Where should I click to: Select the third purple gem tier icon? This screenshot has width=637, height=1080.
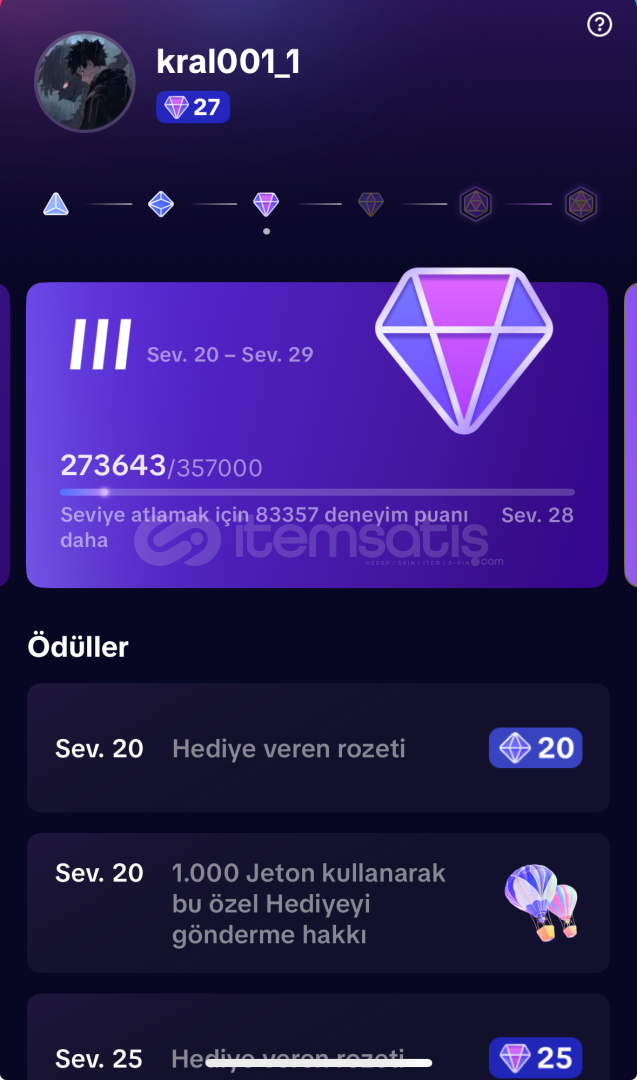click(x=266, y=204)
